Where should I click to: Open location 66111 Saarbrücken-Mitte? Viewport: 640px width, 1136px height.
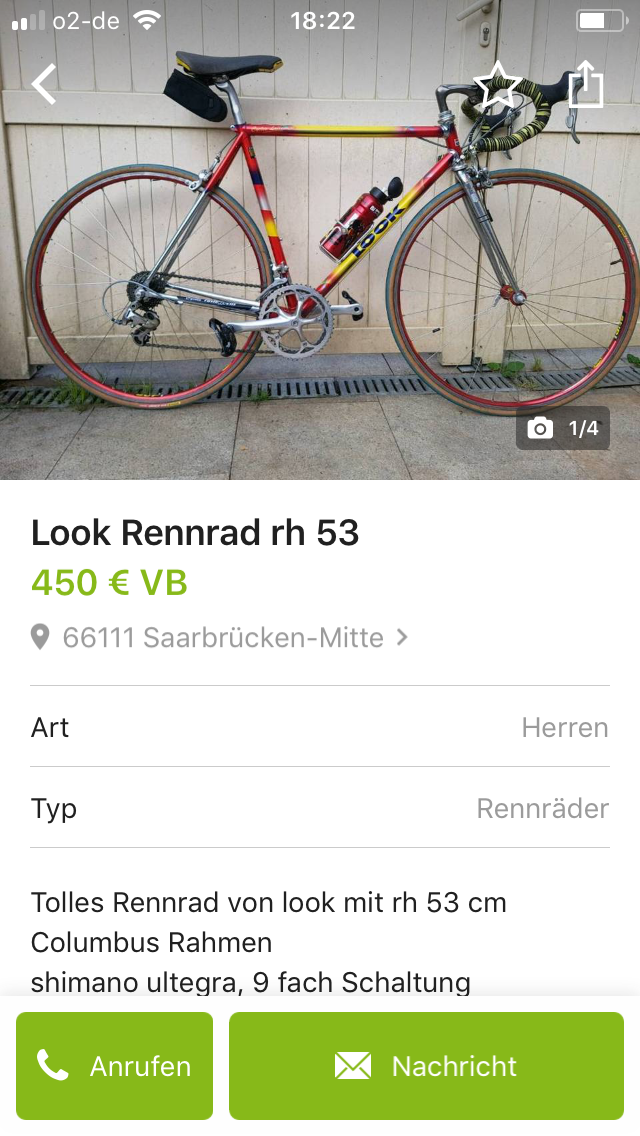point(222,637)
